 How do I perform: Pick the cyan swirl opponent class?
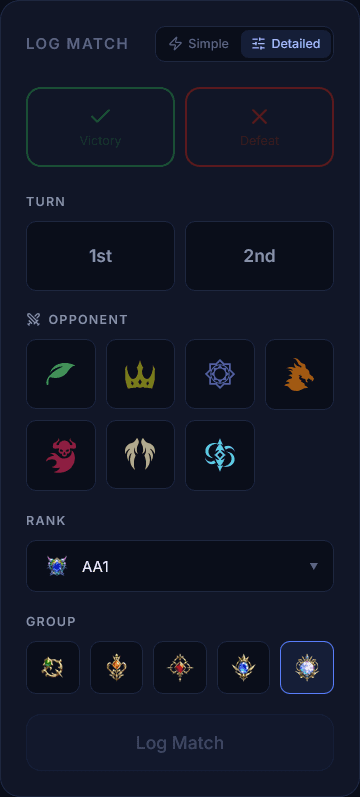click(x=220, y=455)
